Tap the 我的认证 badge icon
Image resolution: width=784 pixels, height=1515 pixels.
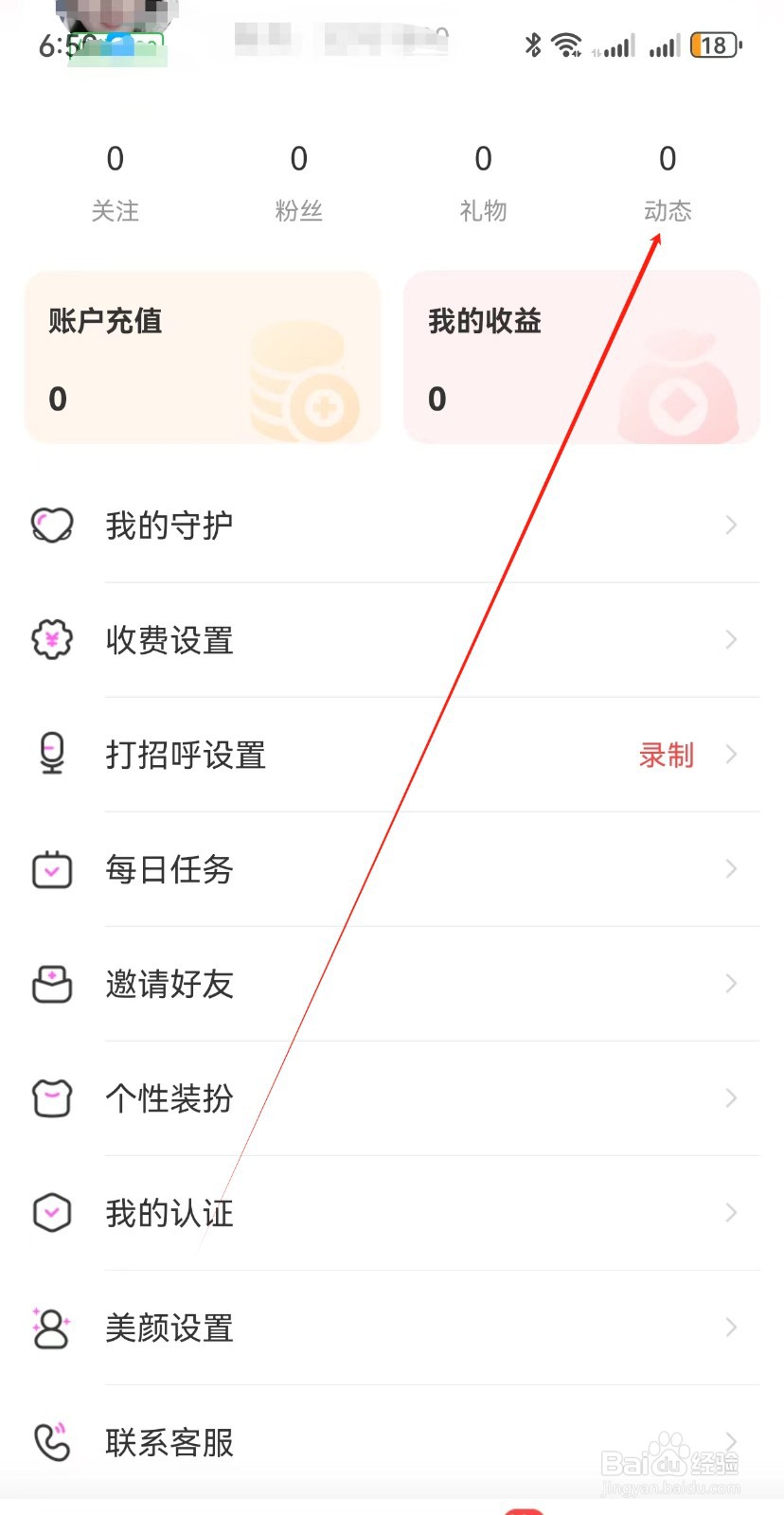pyautogui.click(x=52, y=1213)
